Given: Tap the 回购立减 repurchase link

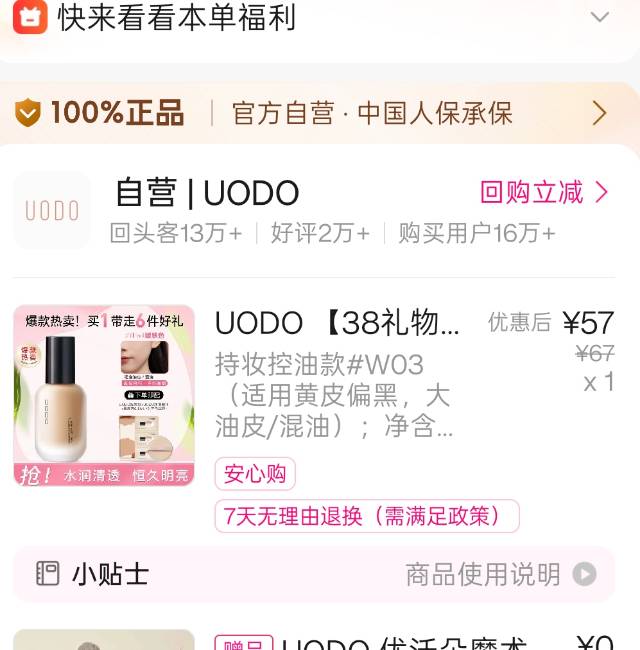Looking at the screenshot, I should 544,192.
